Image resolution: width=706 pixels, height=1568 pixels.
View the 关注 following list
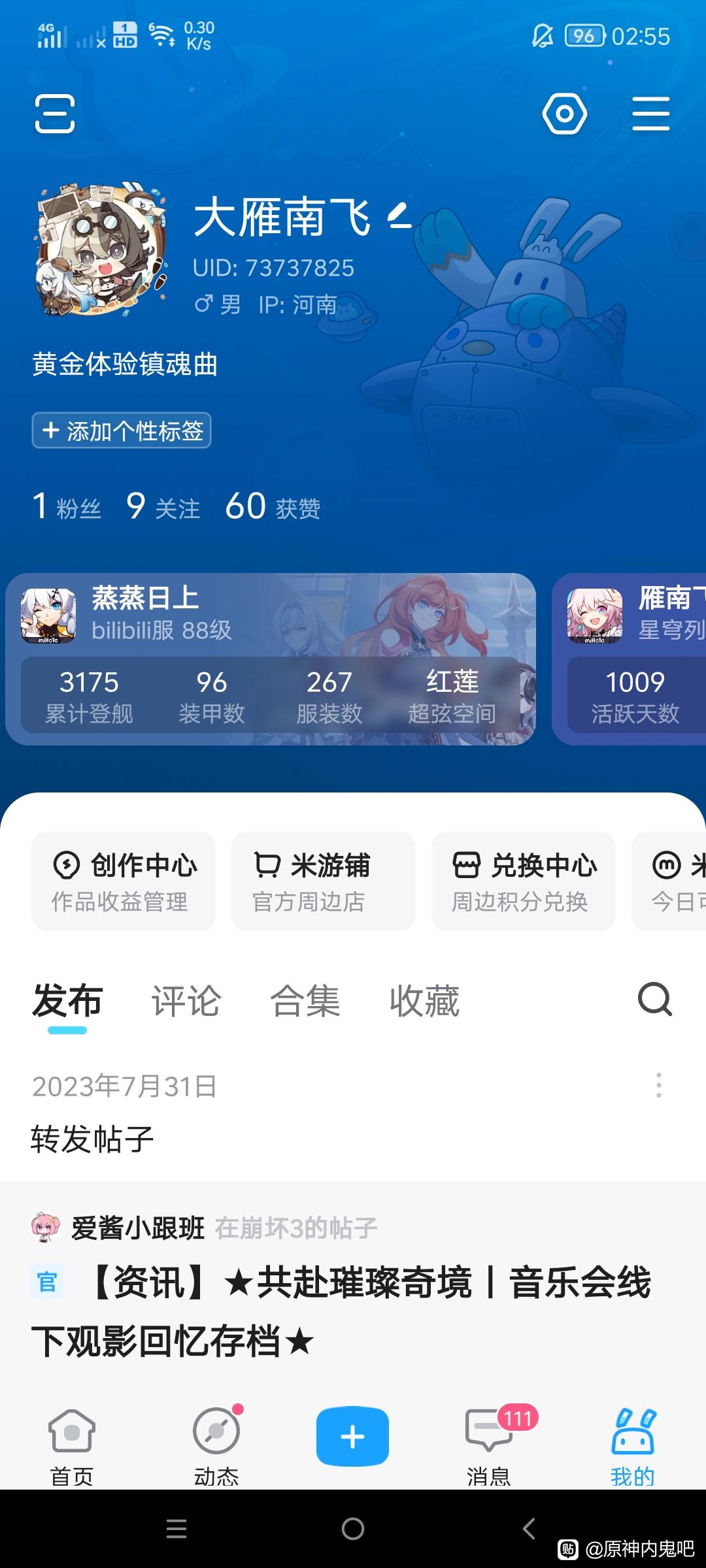coord(163,507)
